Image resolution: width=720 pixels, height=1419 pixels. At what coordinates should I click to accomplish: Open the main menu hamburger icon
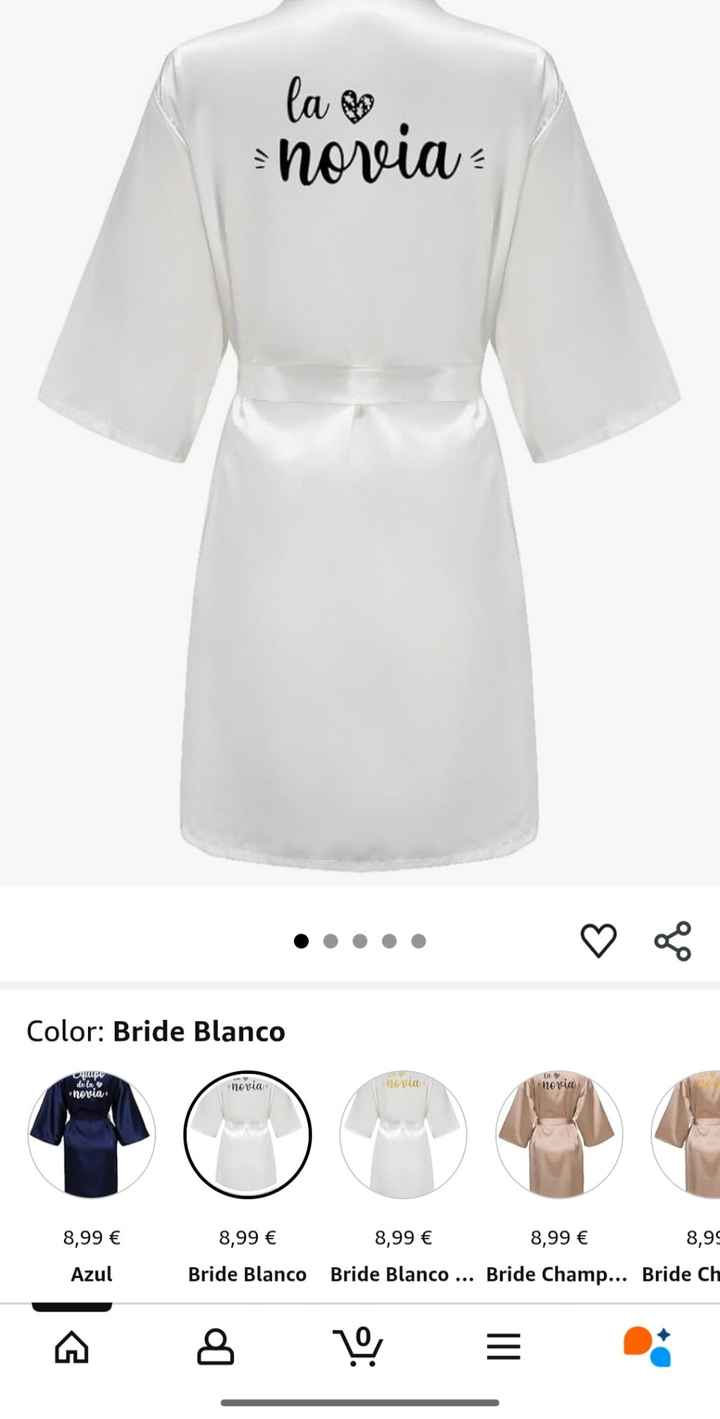504,1347
